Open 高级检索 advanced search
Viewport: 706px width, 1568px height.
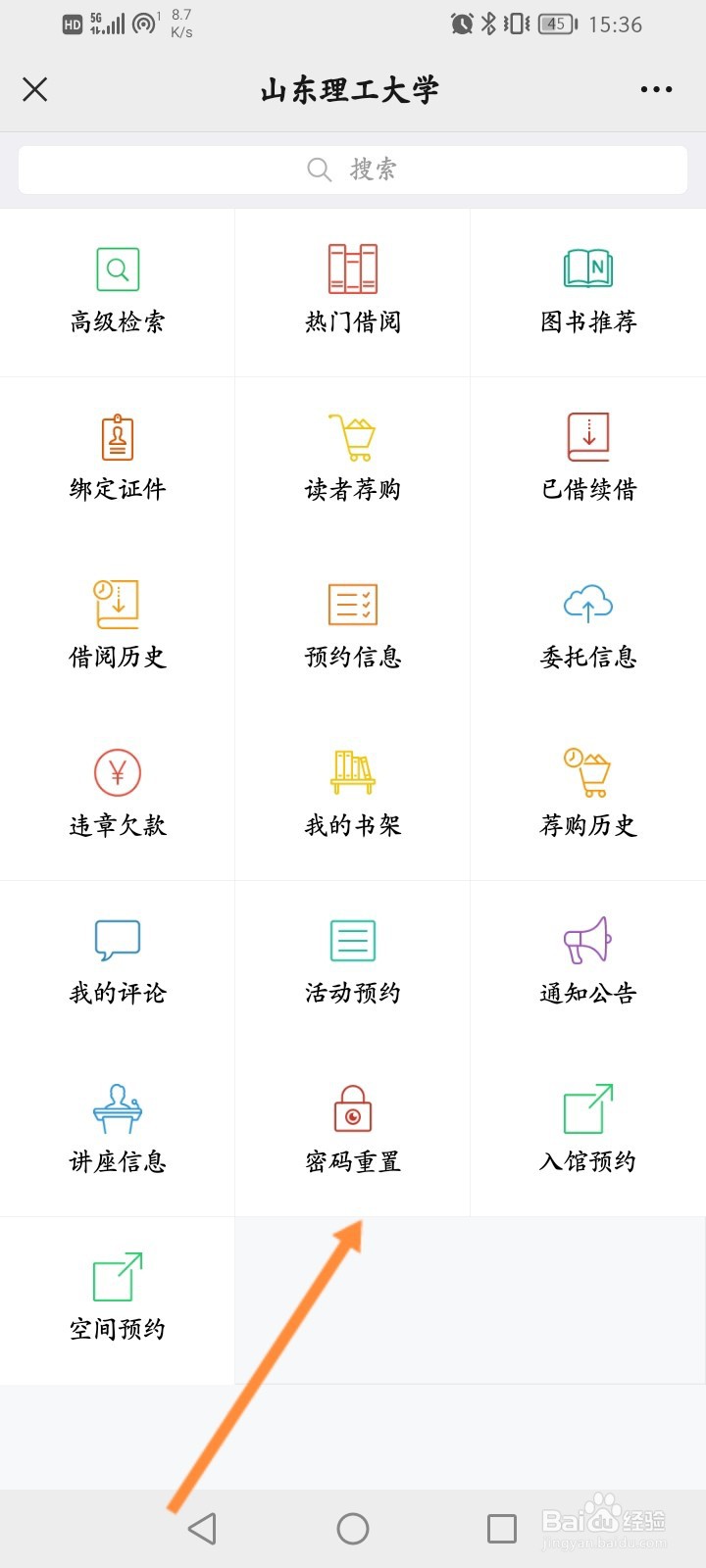pos(118,291)
